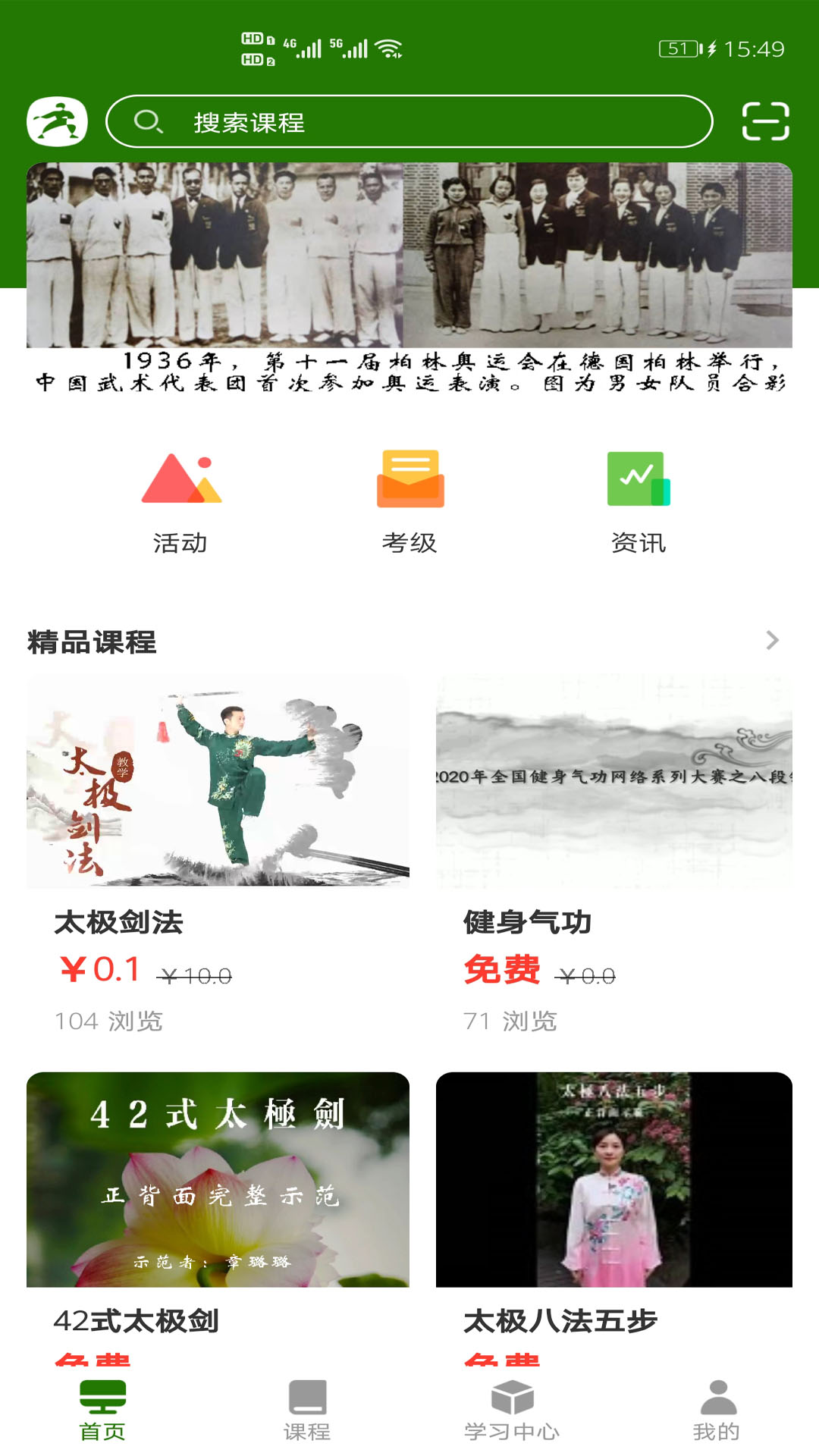Image resolution: width=819 pixels, height=1456 pixels.
Task: Expand all 精品课程 via arrow chevron
Action: click(x=772, y=639)
